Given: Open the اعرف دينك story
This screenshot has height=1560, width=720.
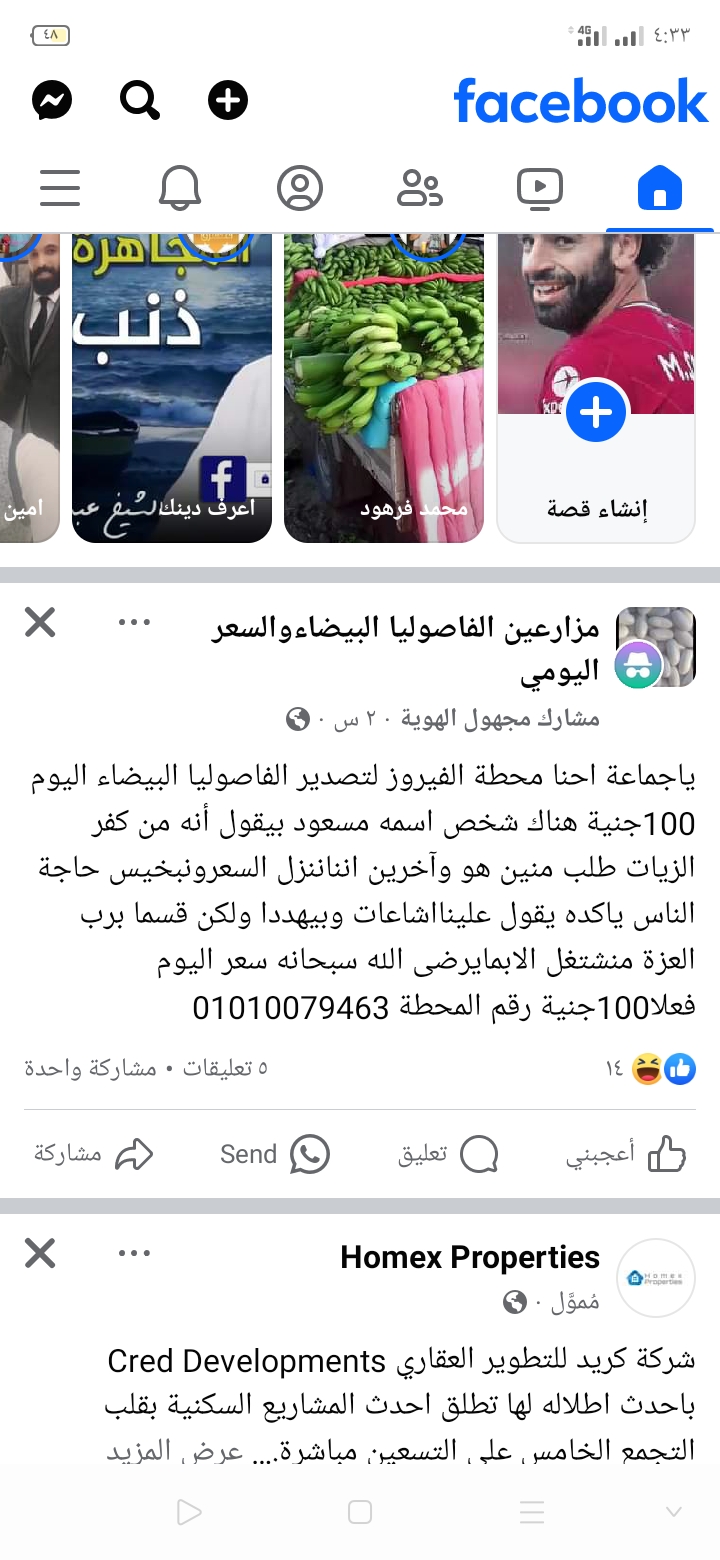Looking at the screenshot, I should tap(172, 388).
